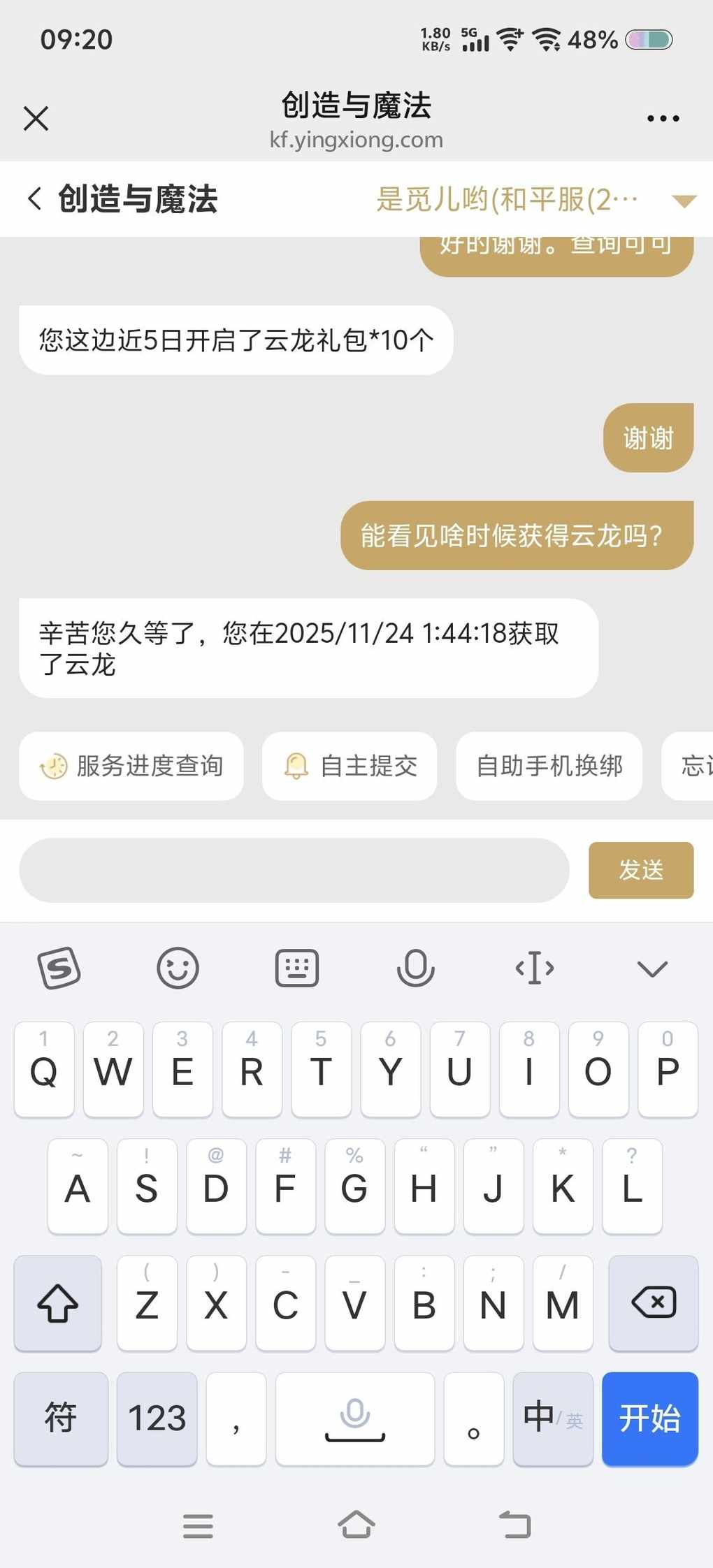The width and height of the screenshot is (713, 1568).
Task: Open the three-dot overflow menu
Action: [x=663, y=119]
